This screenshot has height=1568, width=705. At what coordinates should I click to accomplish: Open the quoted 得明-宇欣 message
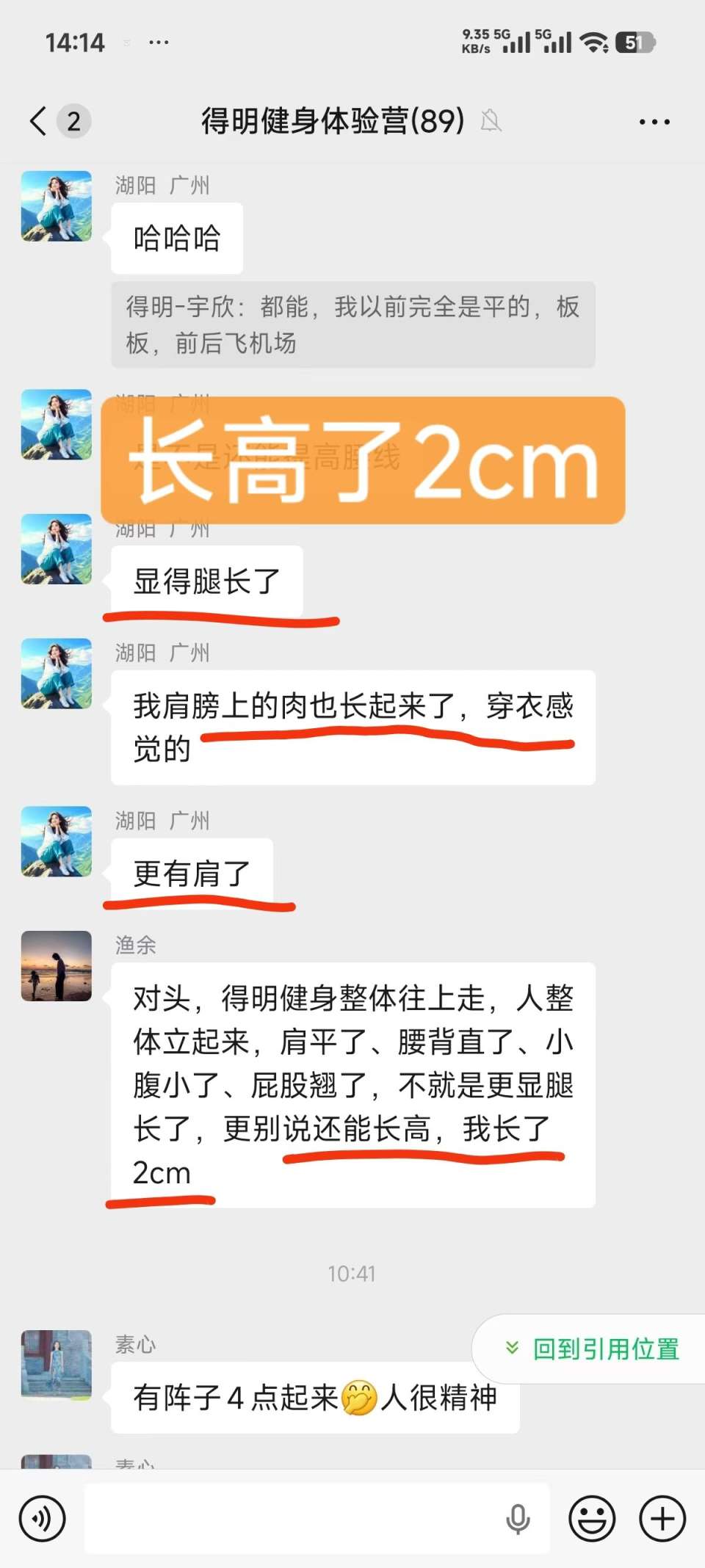click(x=352, y=324)
